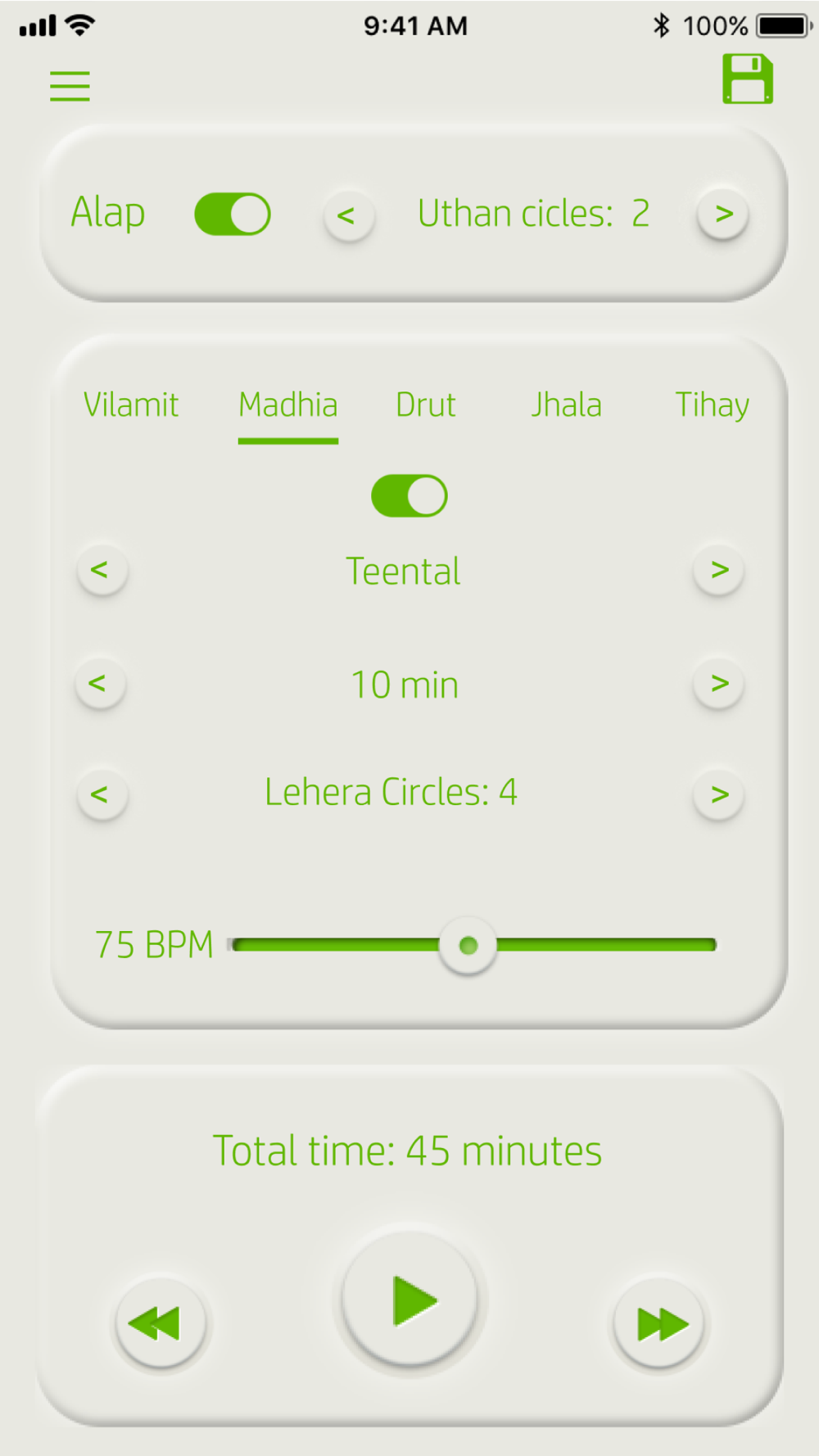Start playback with the play button
Viewport: 819px width, 1456px height.
coord(410,1300)
